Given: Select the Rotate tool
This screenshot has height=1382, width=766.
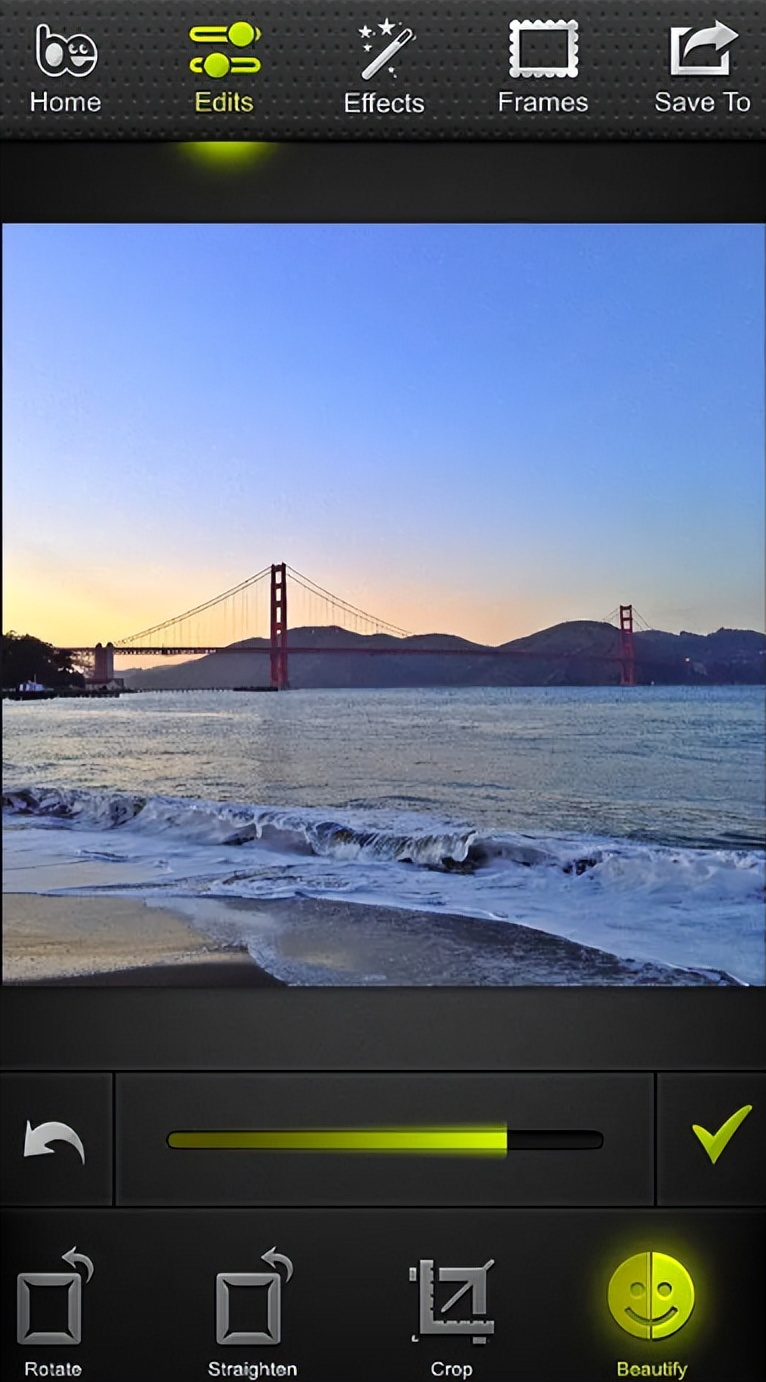Looking at the screenshot, I should click(x=54, y=1310).
